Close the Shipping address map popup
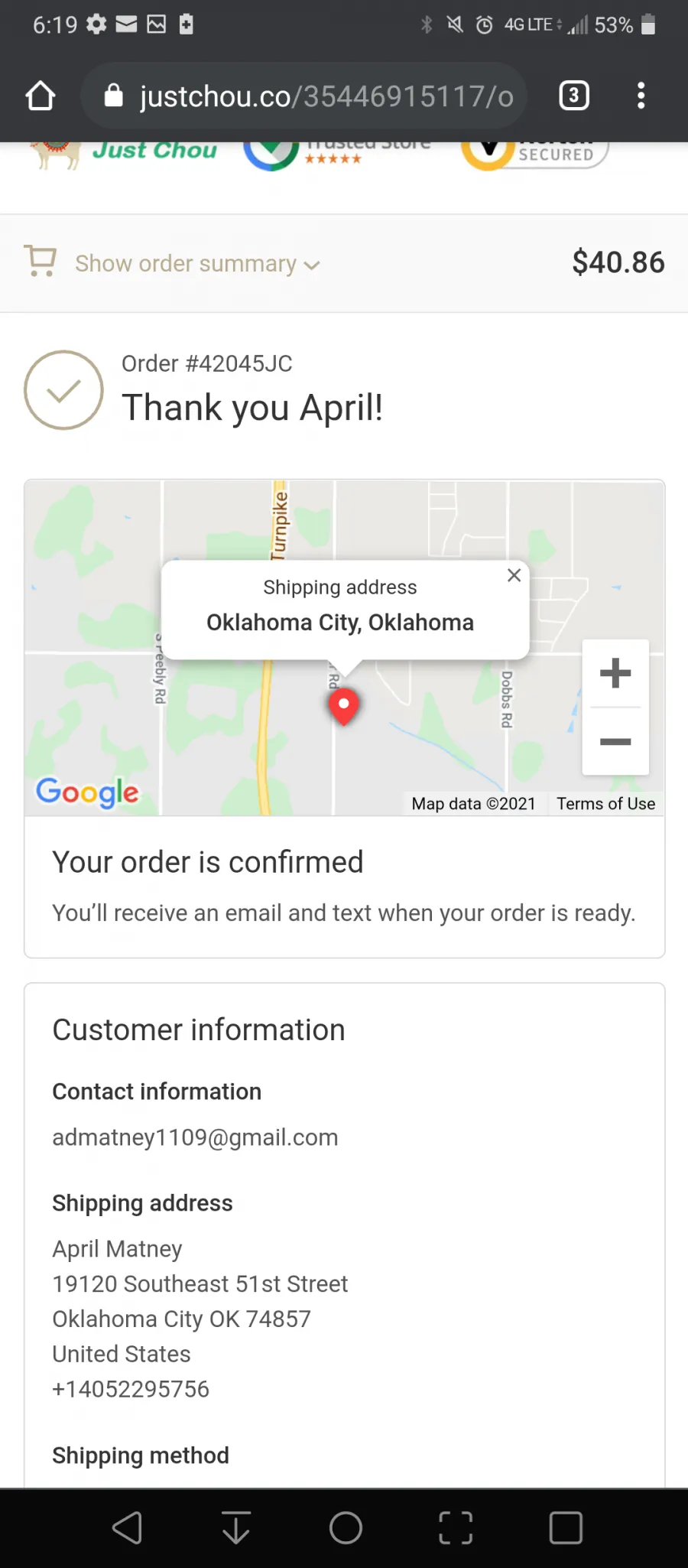The image size is (688, 1568). (x=514, y=575)
